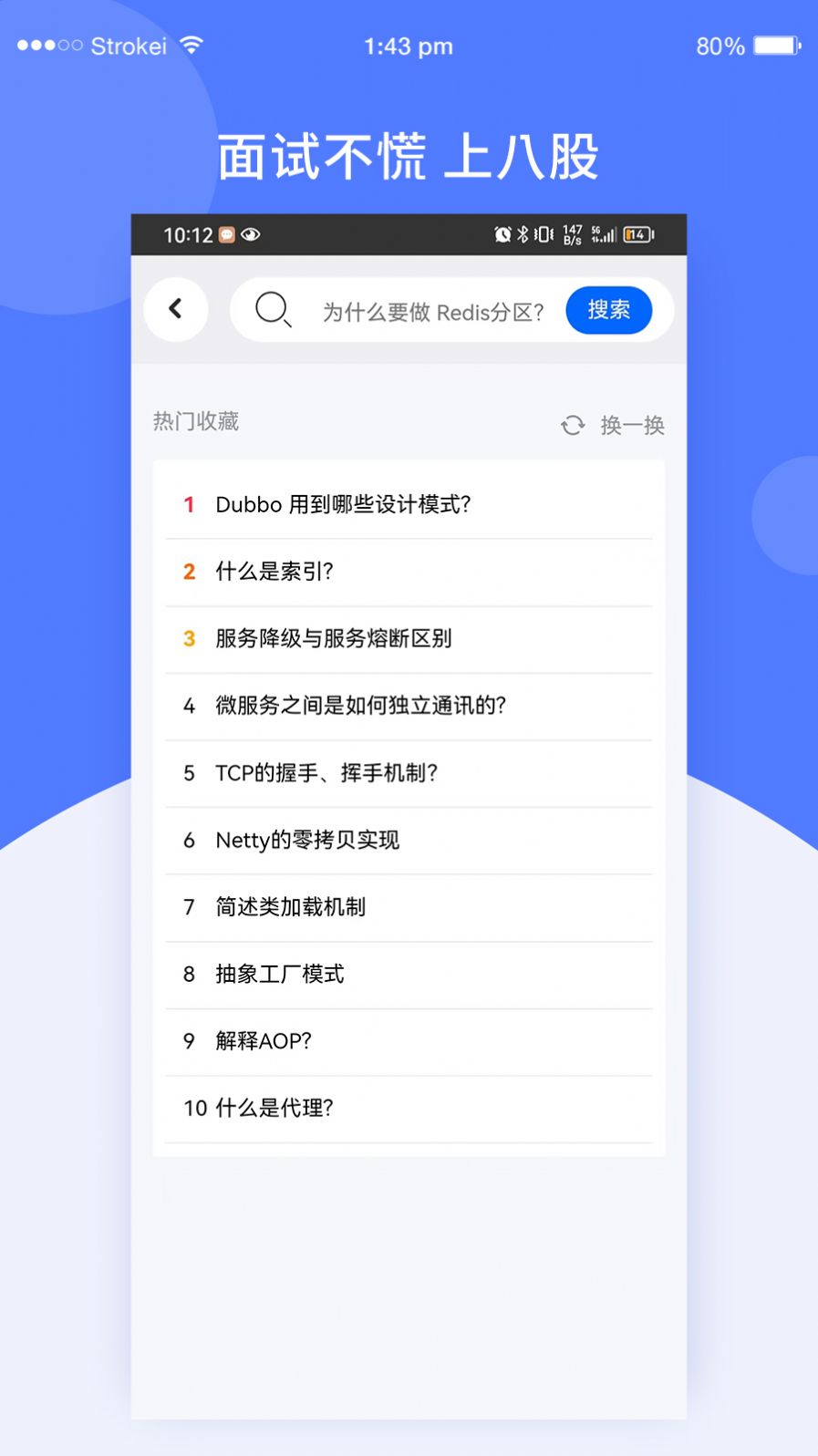
Task: Tap "解释AOP?" in the list
Action: pyautogui.click(x=264, y=1041)
